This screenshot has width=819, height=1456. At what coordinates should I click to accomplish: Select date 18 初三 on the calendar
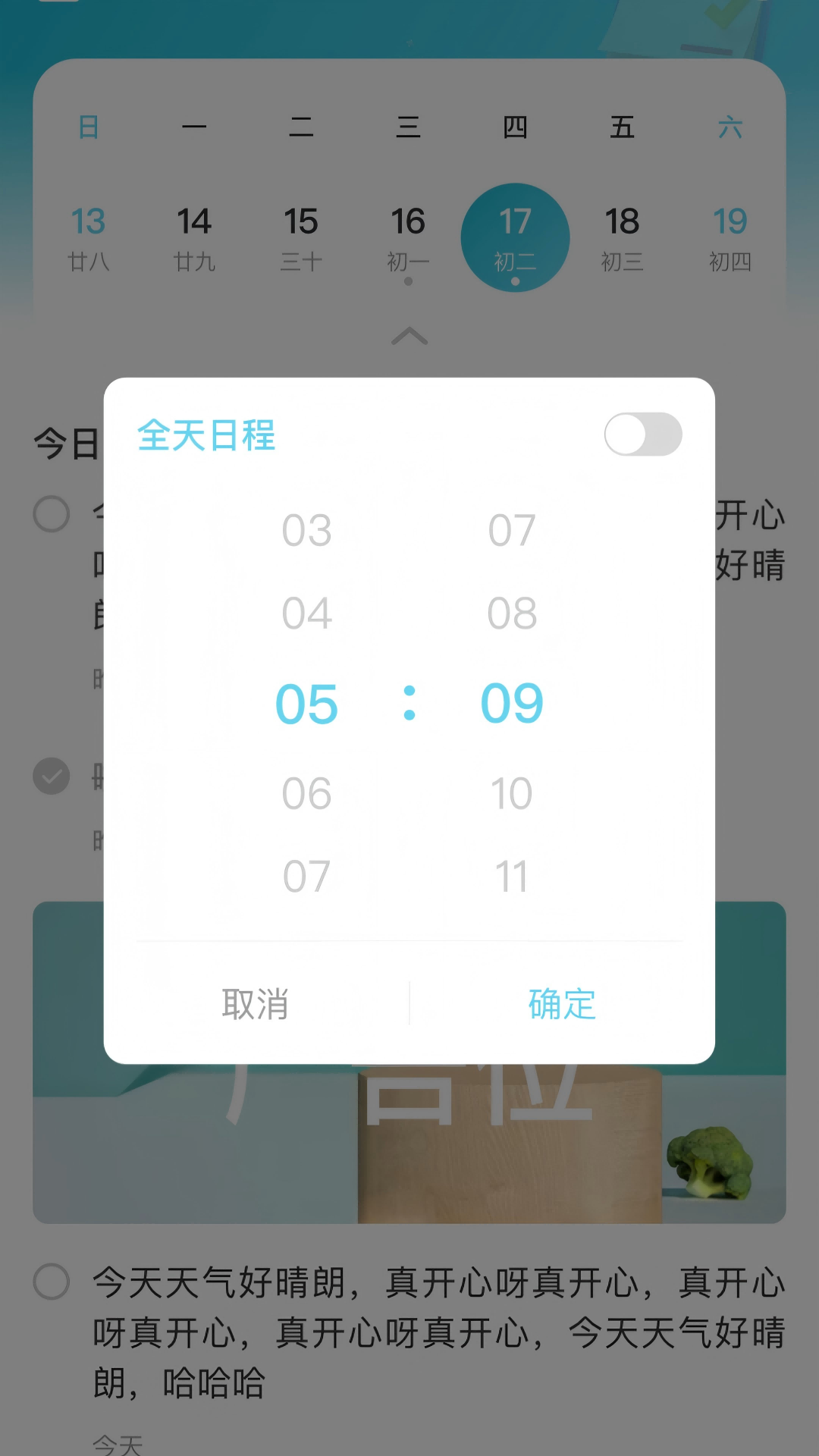tap(623, 237)
